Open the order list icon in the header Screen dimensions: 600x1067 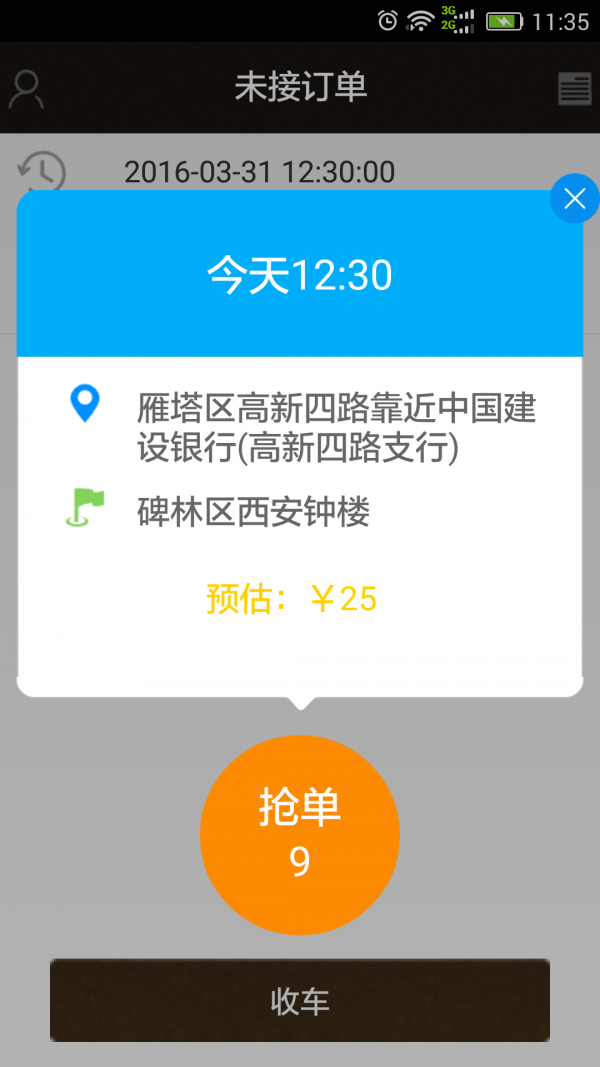tap(575, 89)
